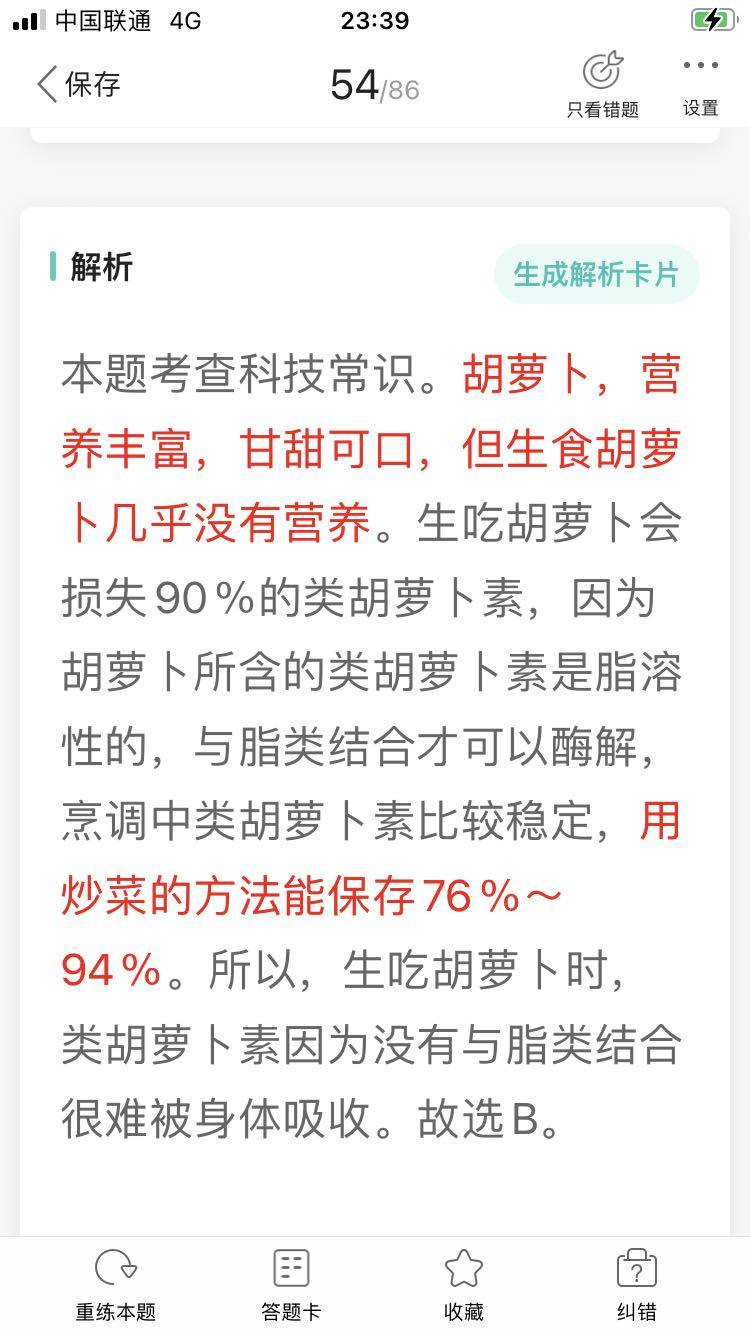Open the 设置 settings menu

point(700,84)
